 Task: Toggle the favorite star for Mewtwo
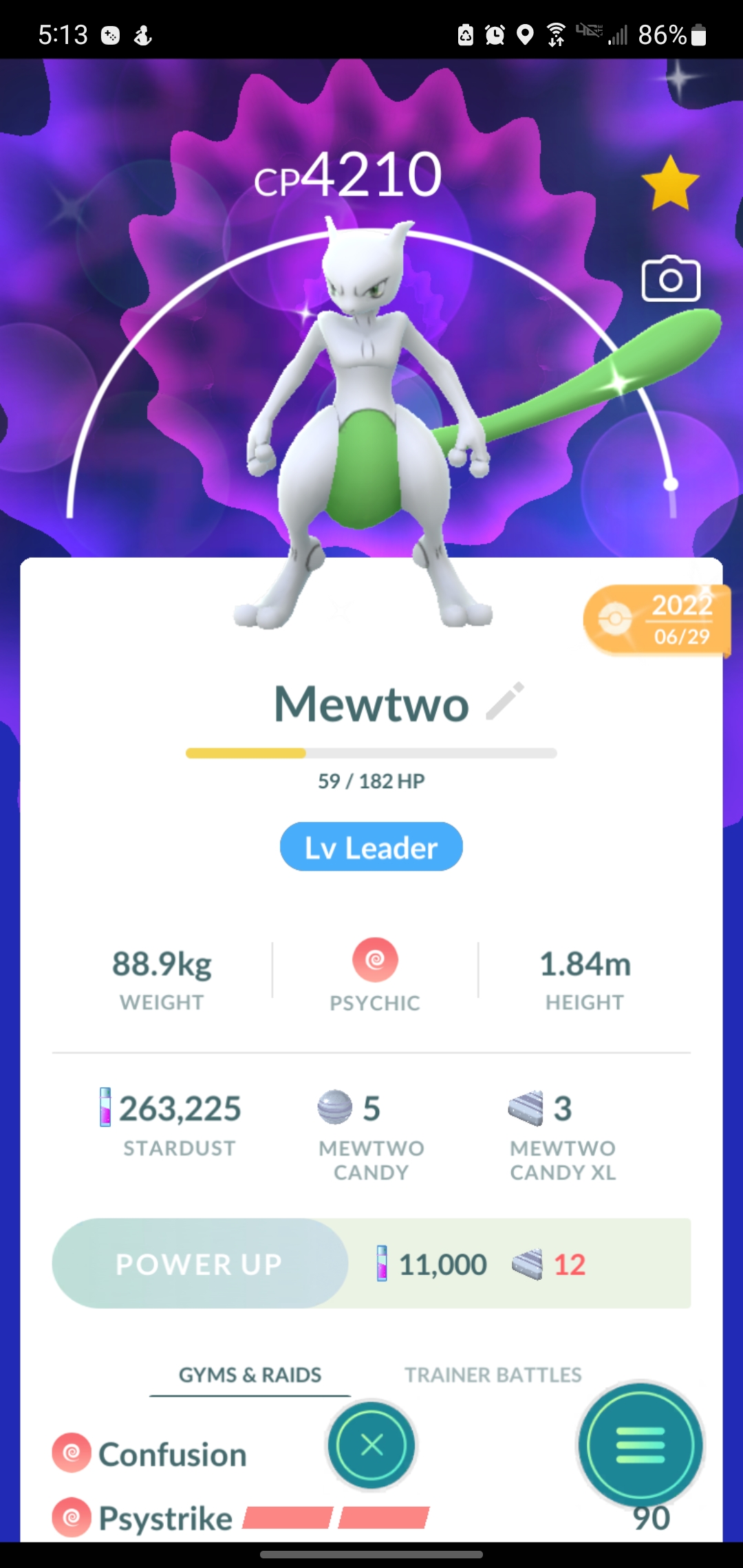coord(670,183)
